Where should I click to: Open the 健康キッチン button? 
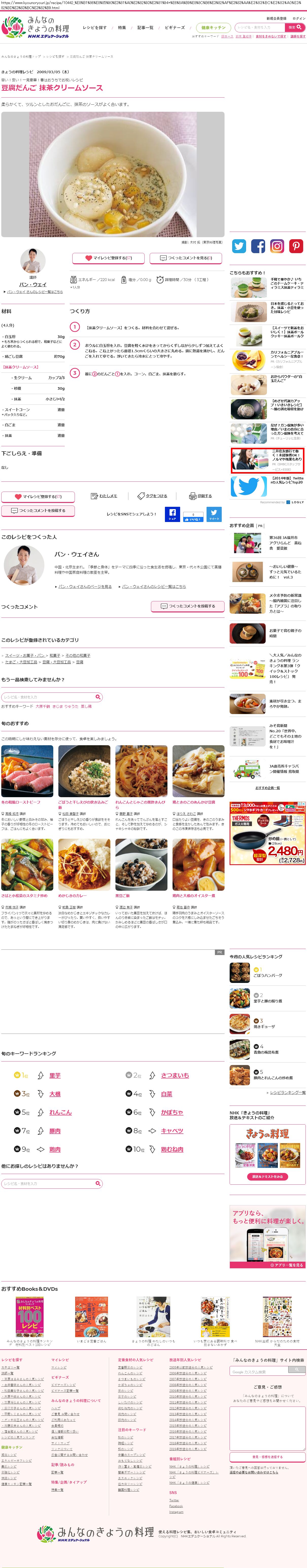[x=213, y=27]
